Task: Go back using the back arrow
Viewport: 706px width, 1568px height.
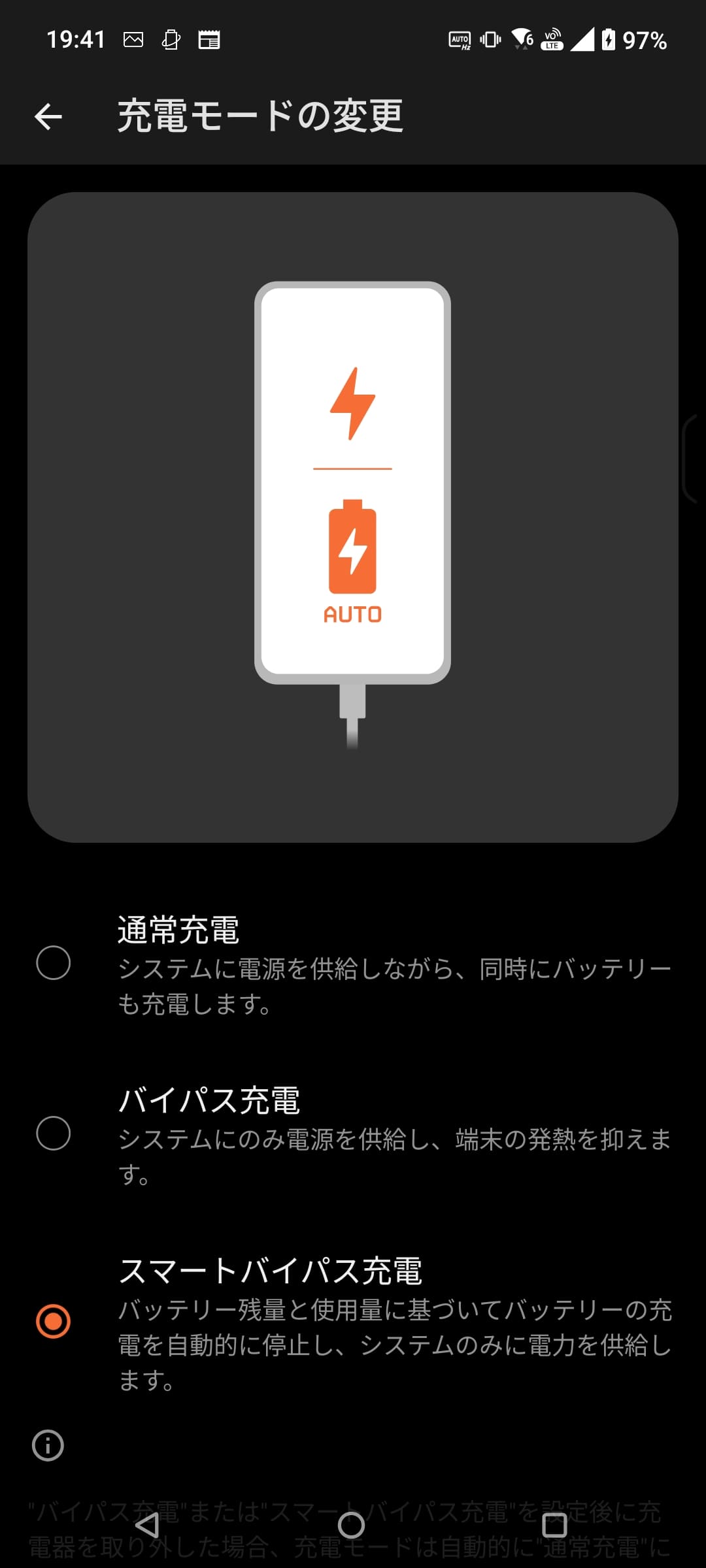Action: coord(49,118)
